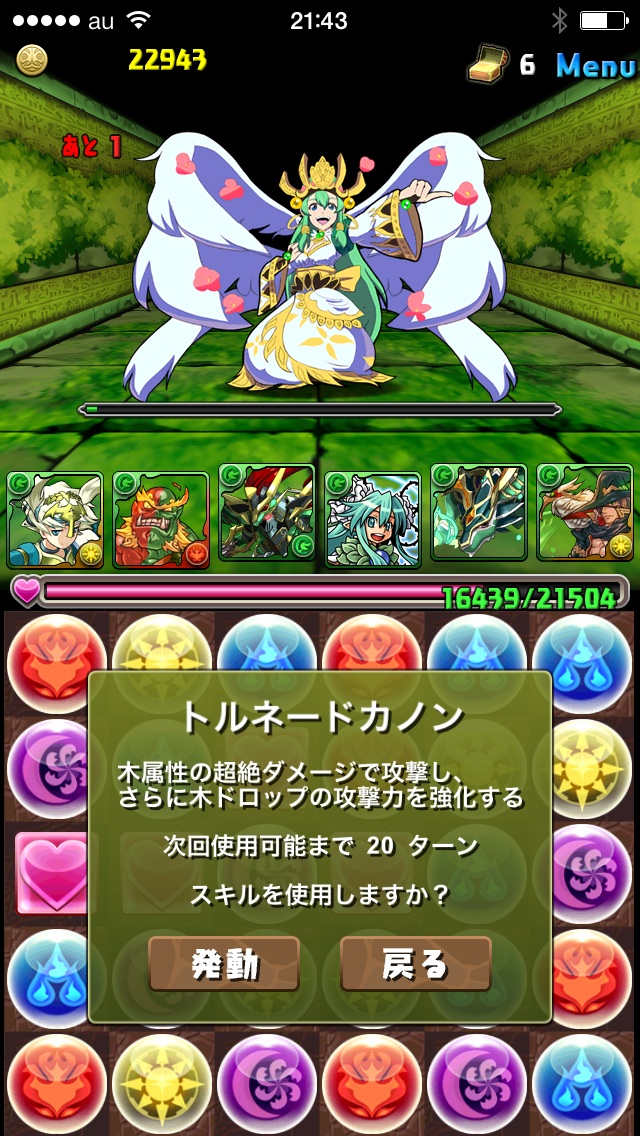The image size is (640, 1136).
Task: Tap 戻る to cancel the skill dialog
Action: (x=415, y=963)
